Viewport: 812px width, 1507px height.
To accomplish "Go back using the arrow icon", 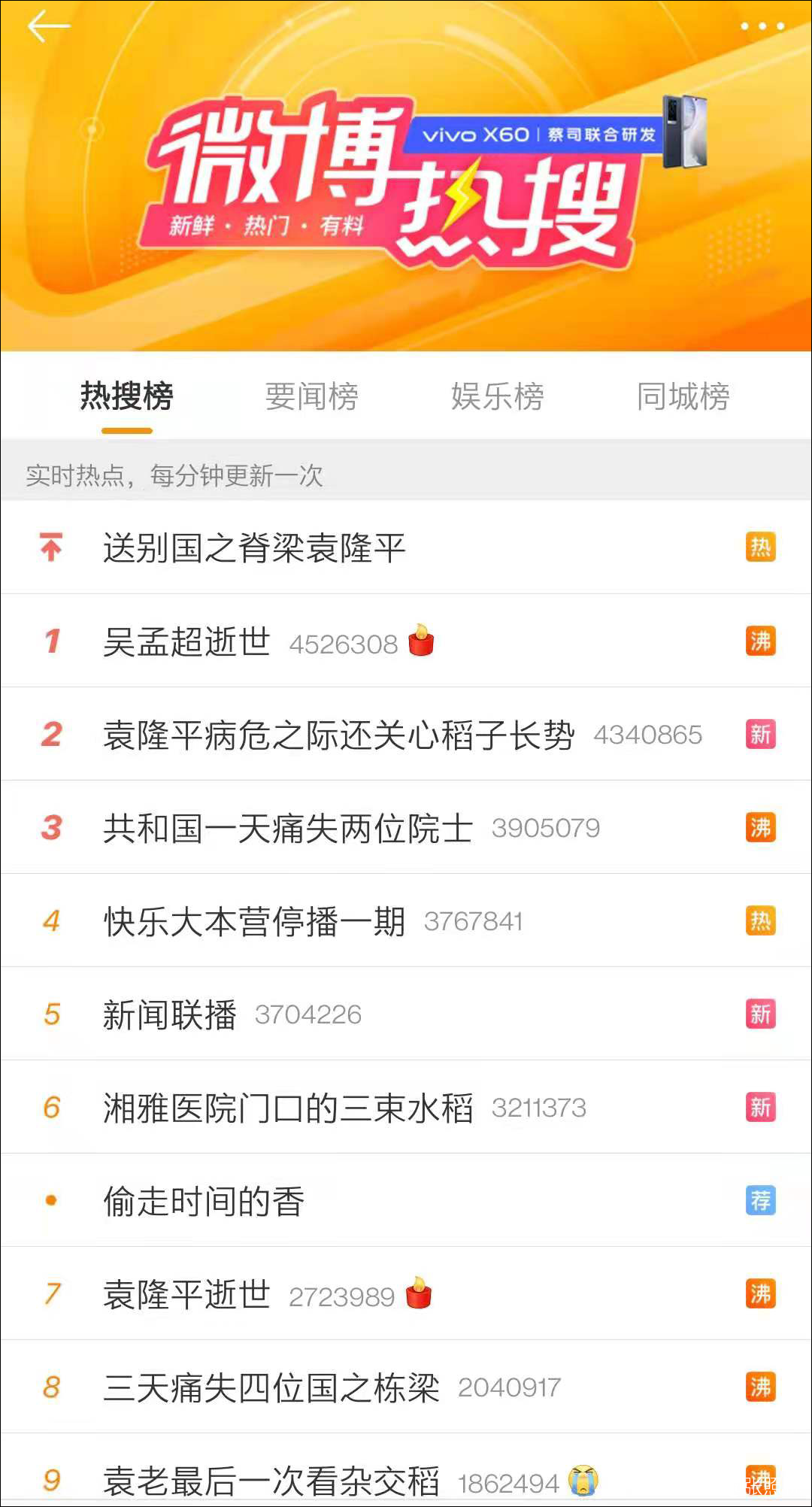I will (48, 27).
